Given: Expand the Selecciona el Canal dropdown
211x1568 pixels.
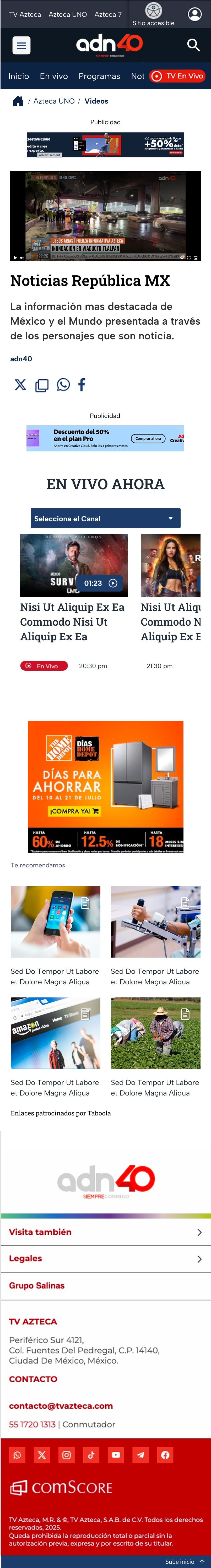Looking at the screenshot, I should (x=105, y=518).
